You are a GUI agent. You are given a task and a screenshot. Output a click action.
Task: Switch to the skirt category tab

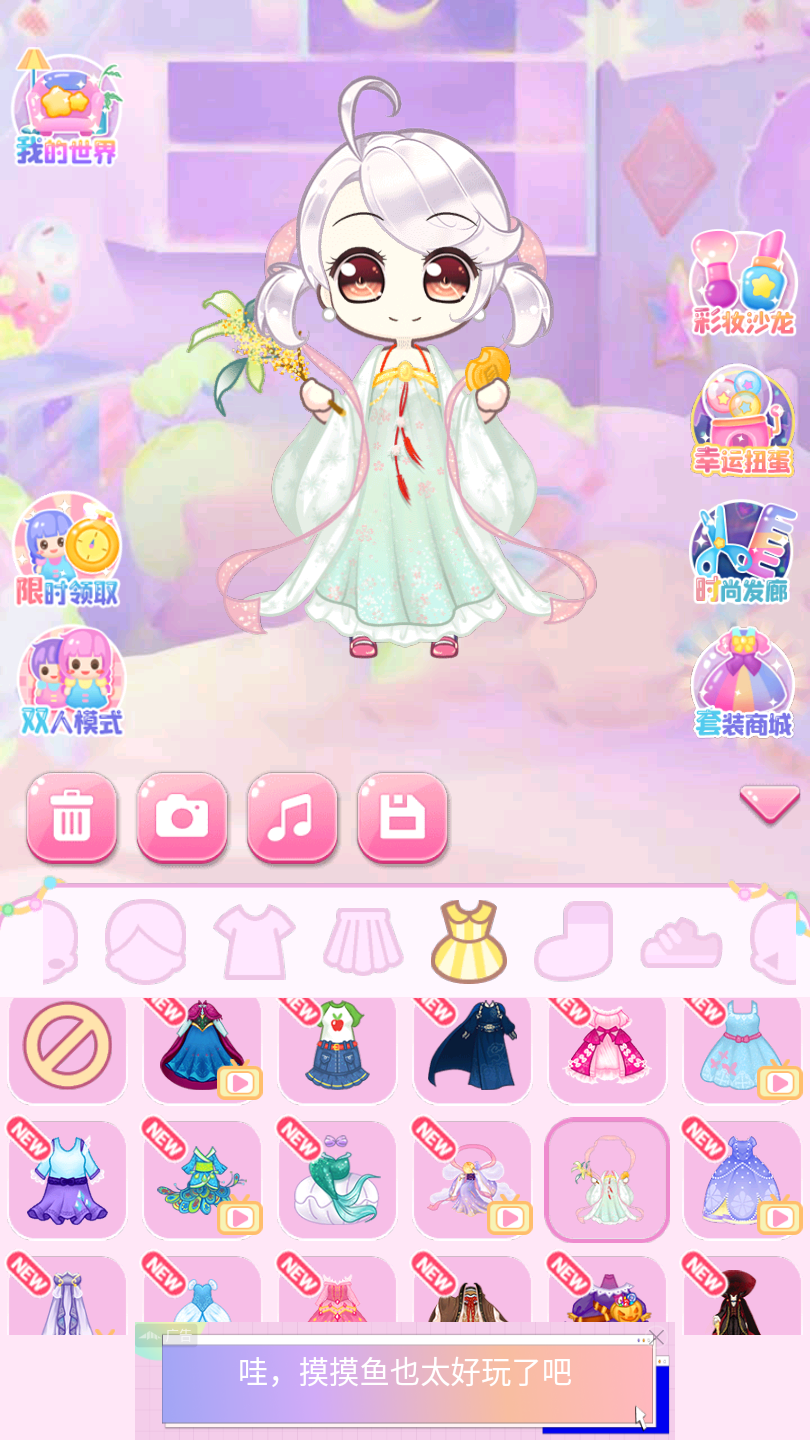363,942
